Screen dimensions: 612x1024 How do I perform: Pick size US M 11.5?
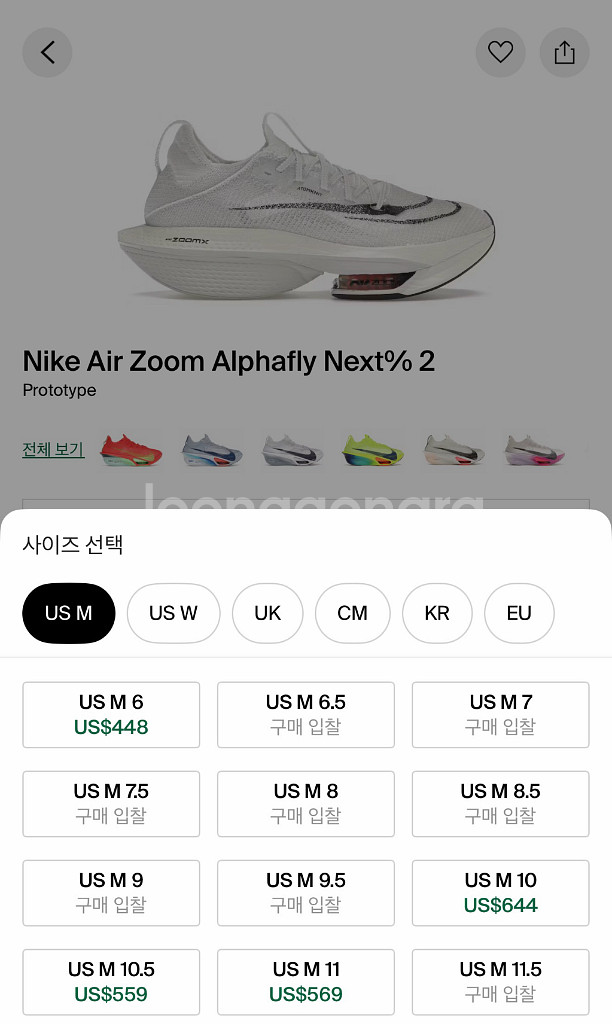(x=500, y=981)
